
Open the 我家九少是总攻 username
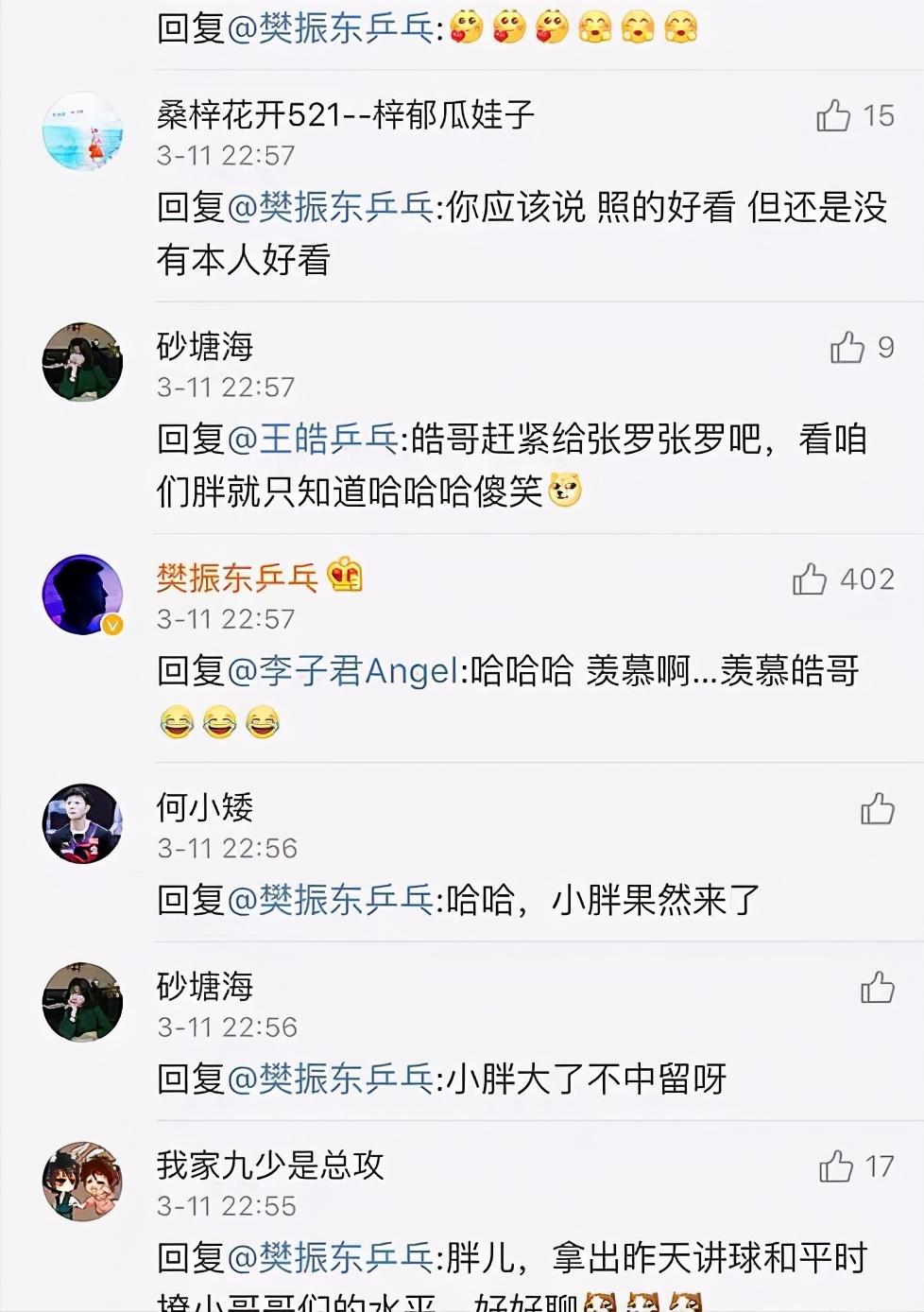click(270, 1165)
